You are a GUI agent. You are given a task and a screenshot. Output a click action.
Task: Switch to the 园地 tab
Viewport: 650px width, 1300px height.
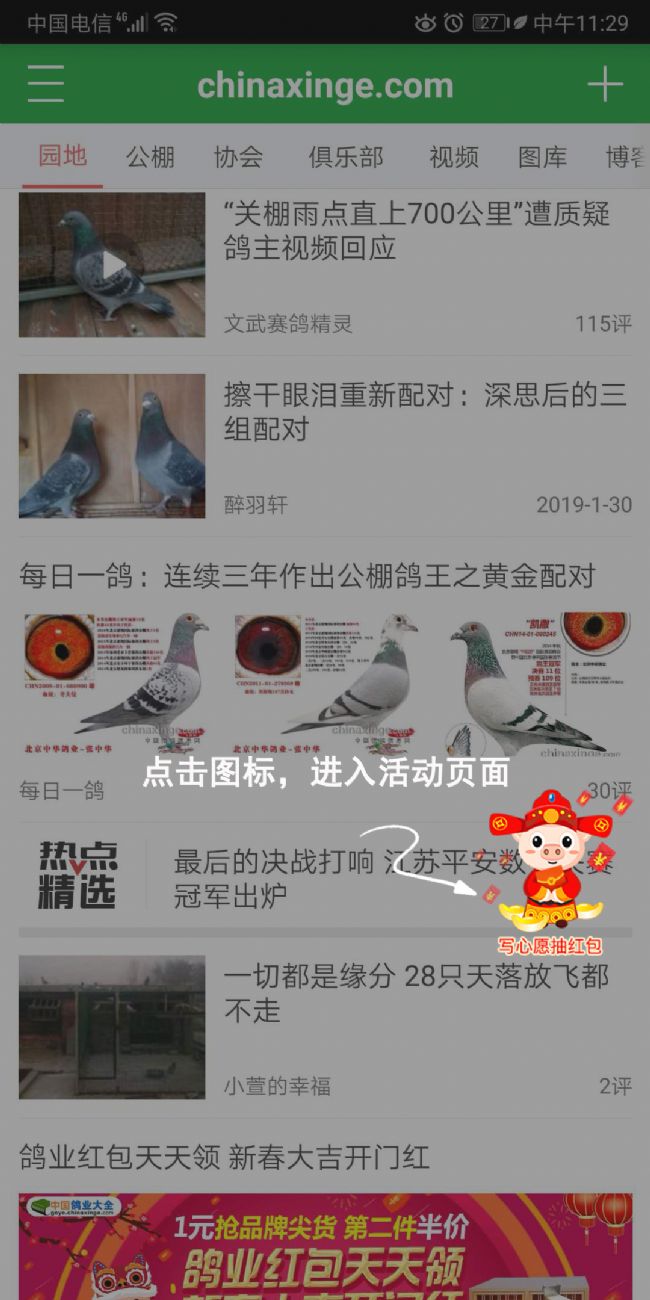pyautogui.click(x=63, y=156)
